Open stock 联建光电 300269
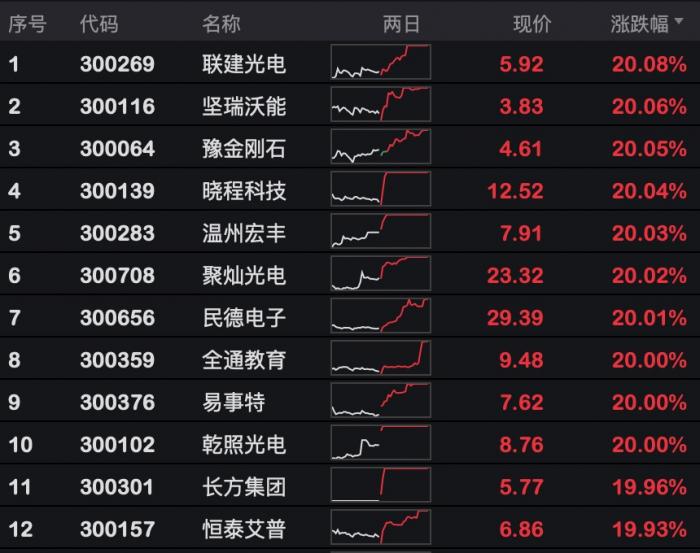 pyautogui.click(x=244, y=64)
